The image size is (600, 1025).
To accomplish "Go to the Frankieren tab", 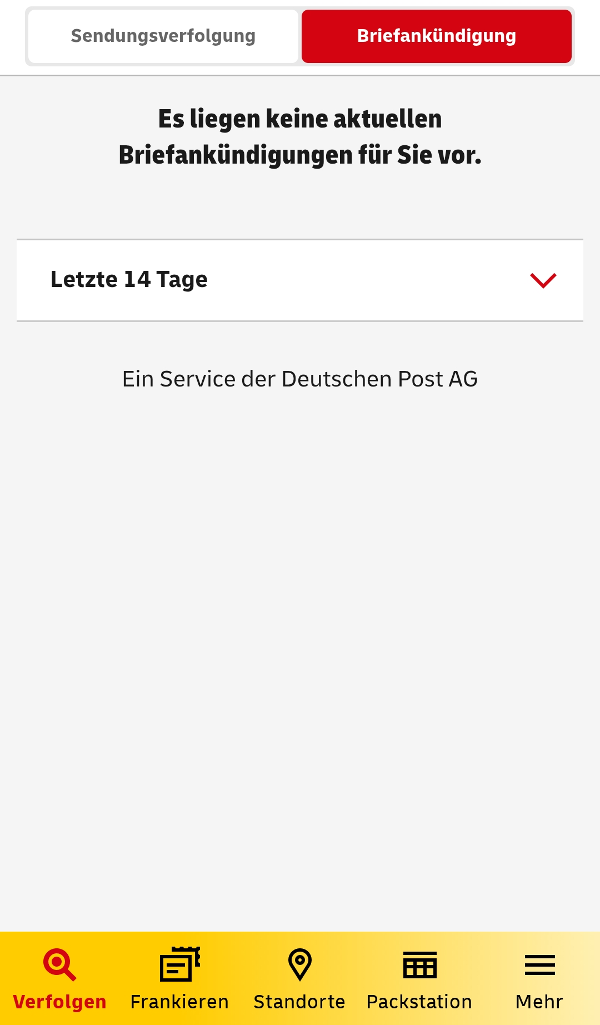I will [x=180, y=979].
